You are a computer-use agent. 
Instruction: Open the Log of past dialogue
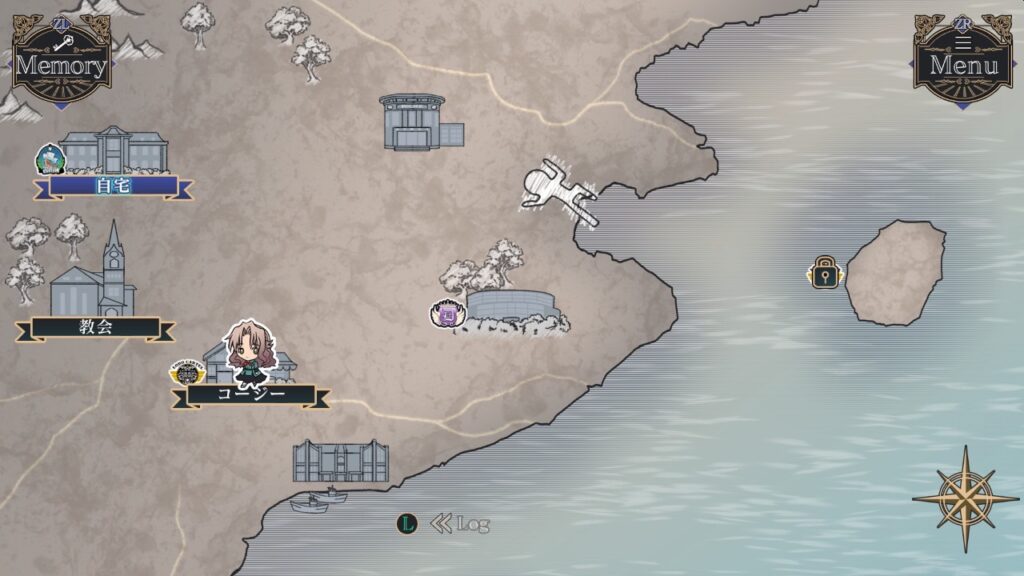(x=459, y=523)
